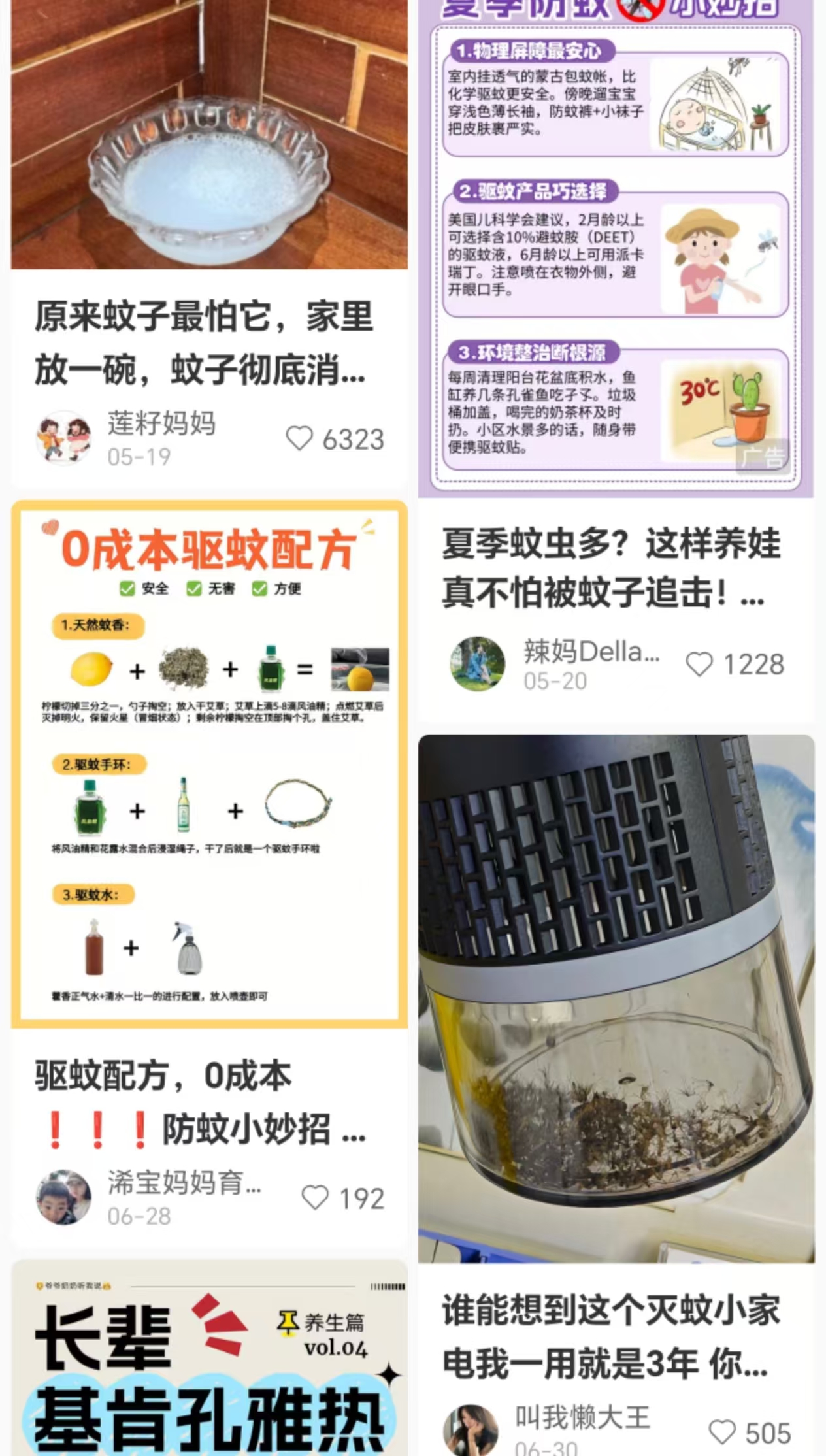Open the 长辈基肯孔雅热 post

[209, 1366]
